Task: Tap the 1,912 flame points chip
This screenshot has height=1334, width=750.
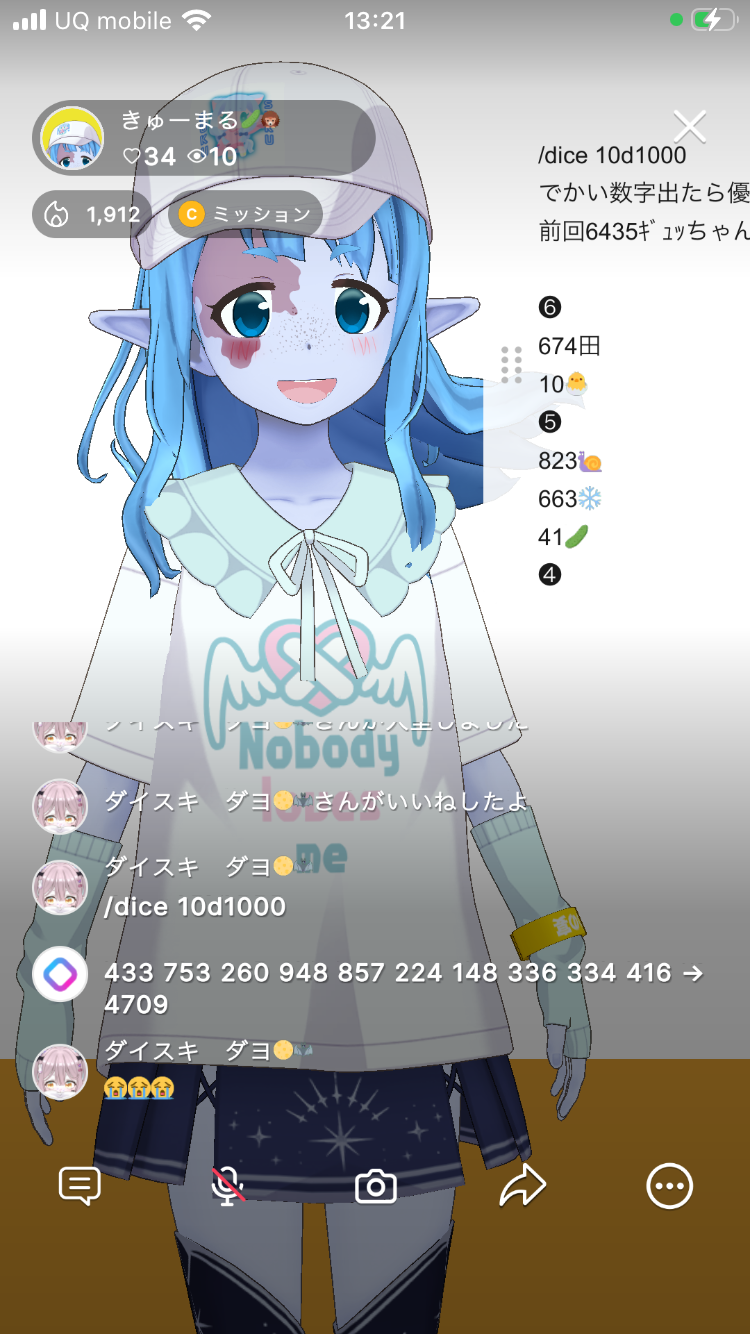Action: (x=92, y=214)
